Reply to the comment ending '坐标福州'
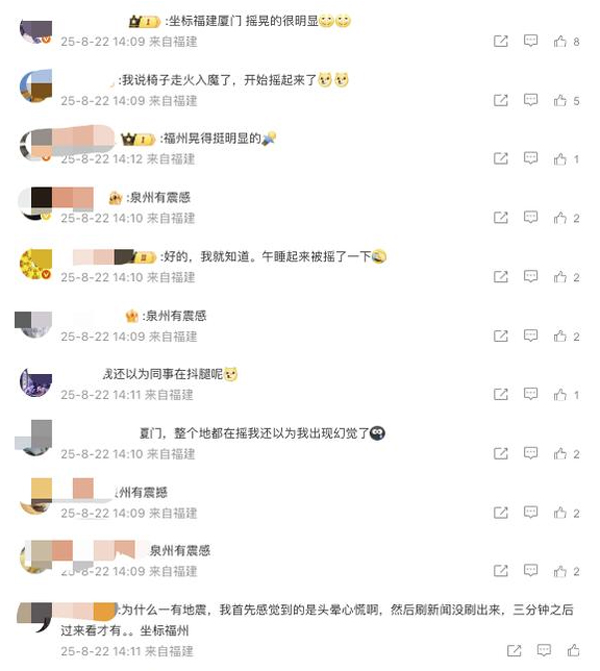This screenshot has height=671, width=600. [x=531, y=651]
